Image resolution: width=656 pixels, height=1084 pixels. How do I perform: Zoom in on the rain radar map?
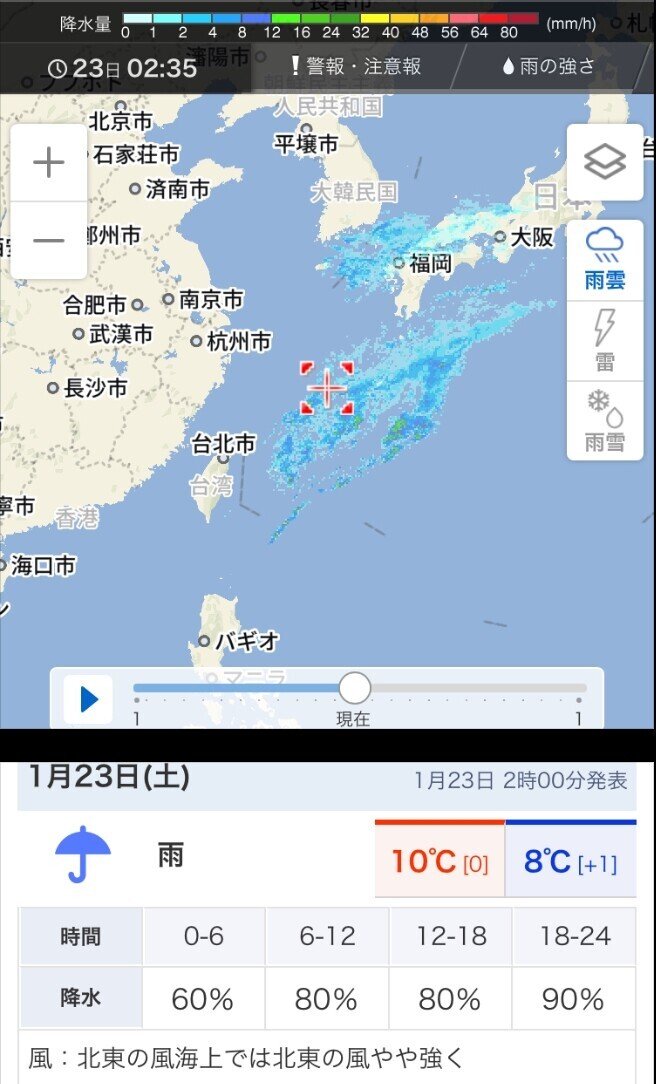(48, 163)
